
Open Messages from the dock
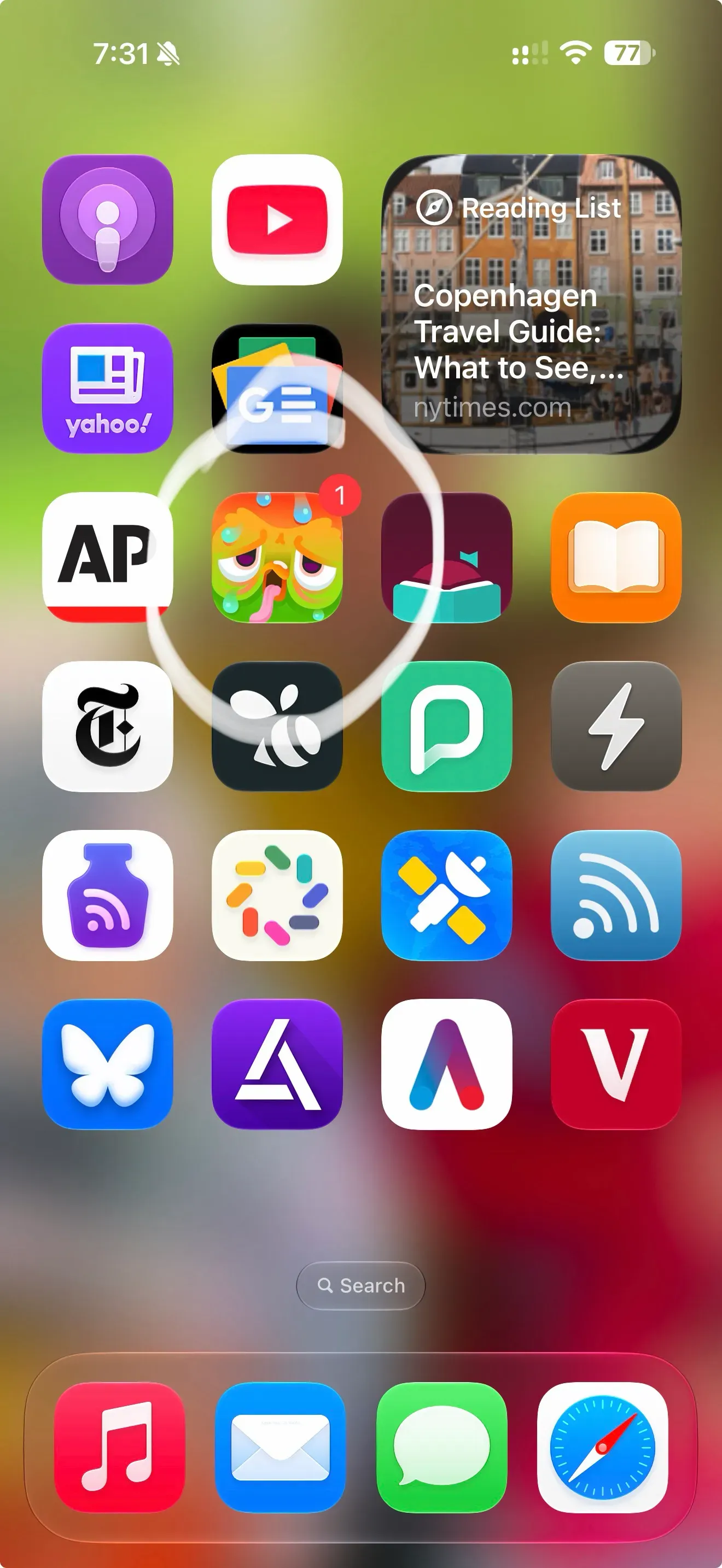coord(442,1448)
